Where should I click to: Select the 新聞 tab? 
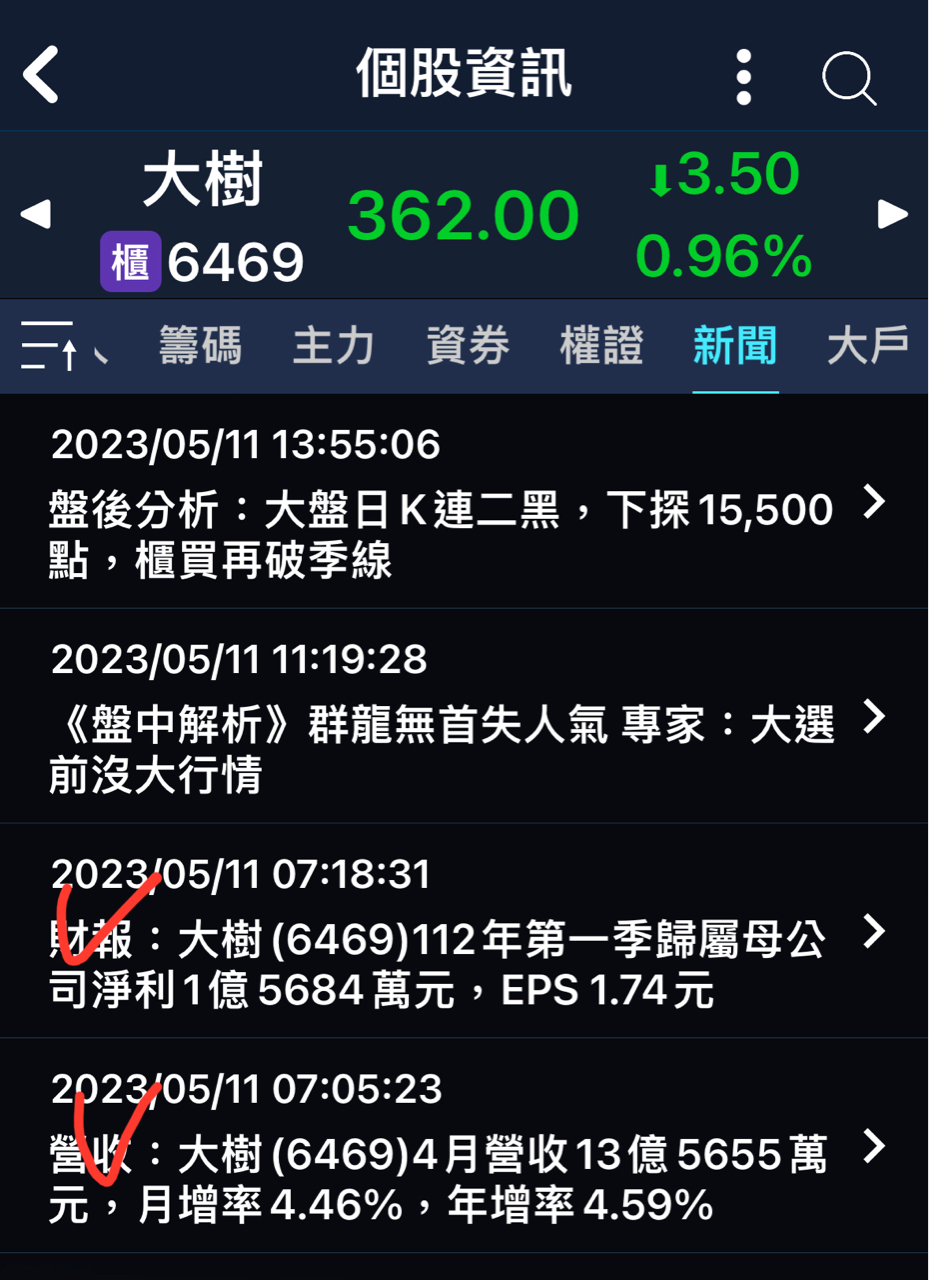point(735,346)
